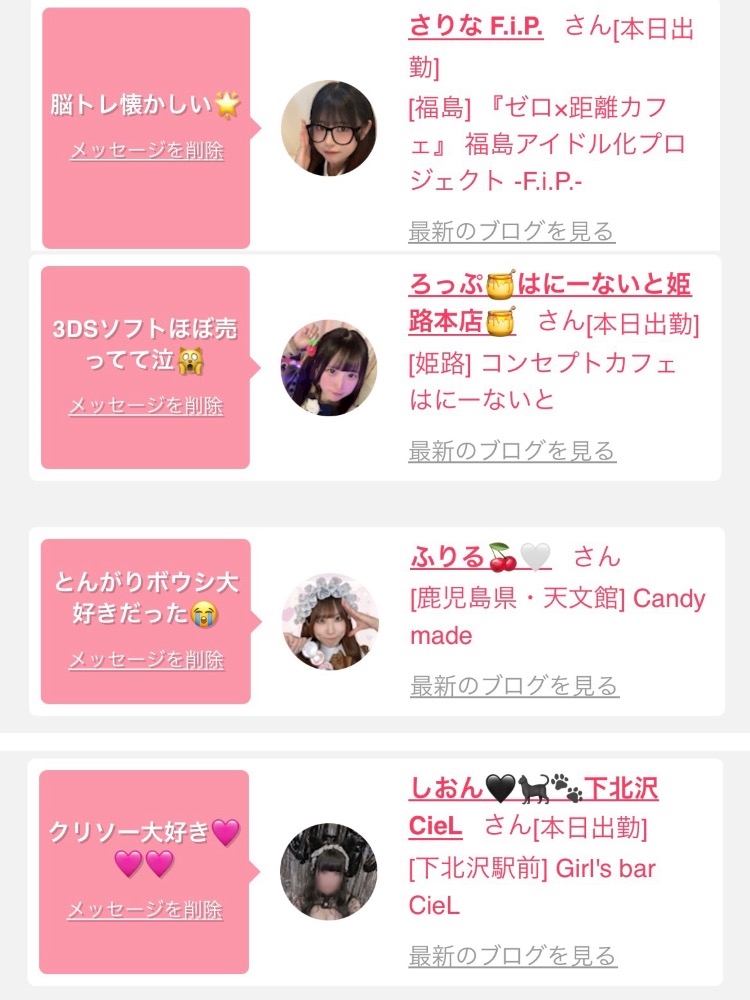Delete the クリソー大好き message
Image resolution: width=750 pixels, height=1000 pixels.
(145, 909)
